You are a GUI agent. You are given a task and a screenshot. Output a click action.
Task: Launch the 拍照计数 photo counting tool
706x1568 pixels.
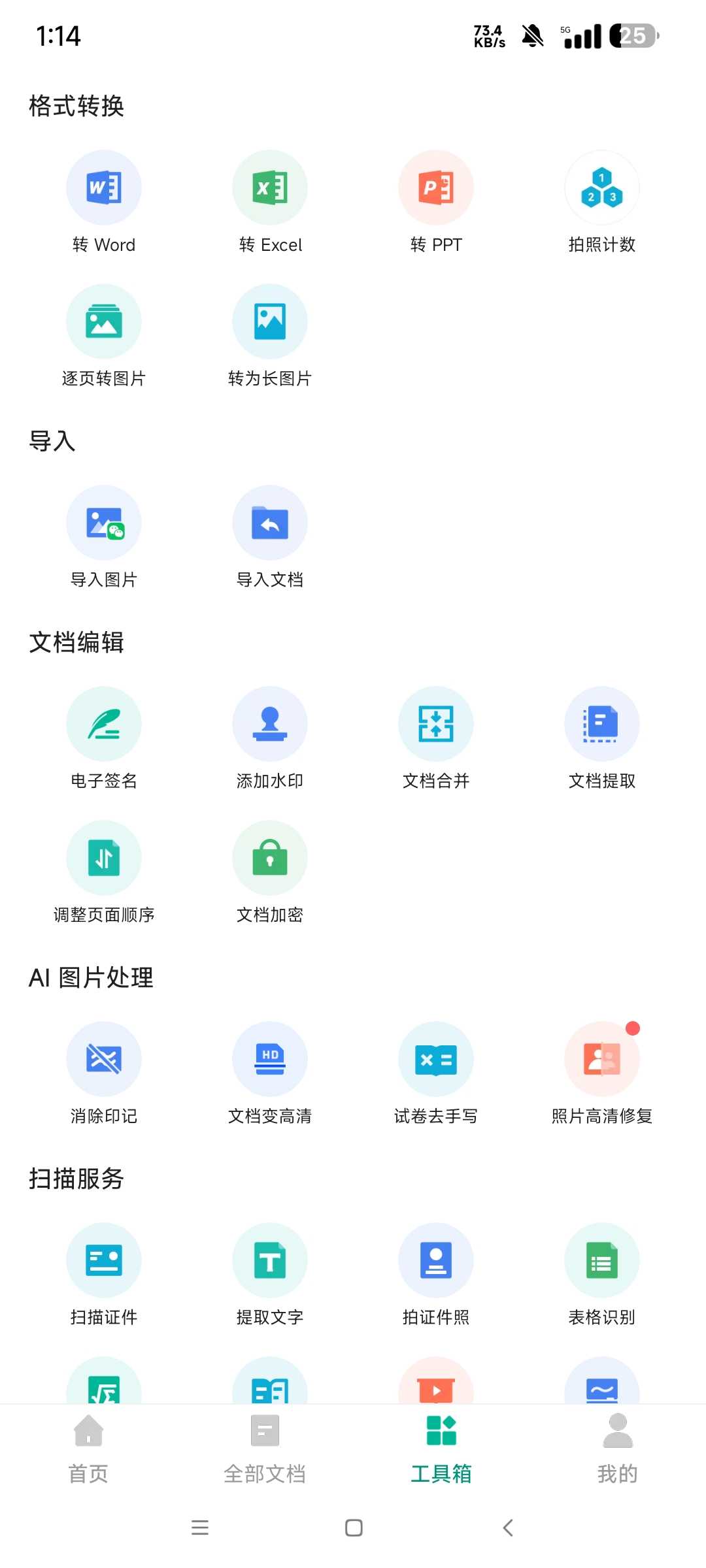pyautogui.click(x=602, y=203)
